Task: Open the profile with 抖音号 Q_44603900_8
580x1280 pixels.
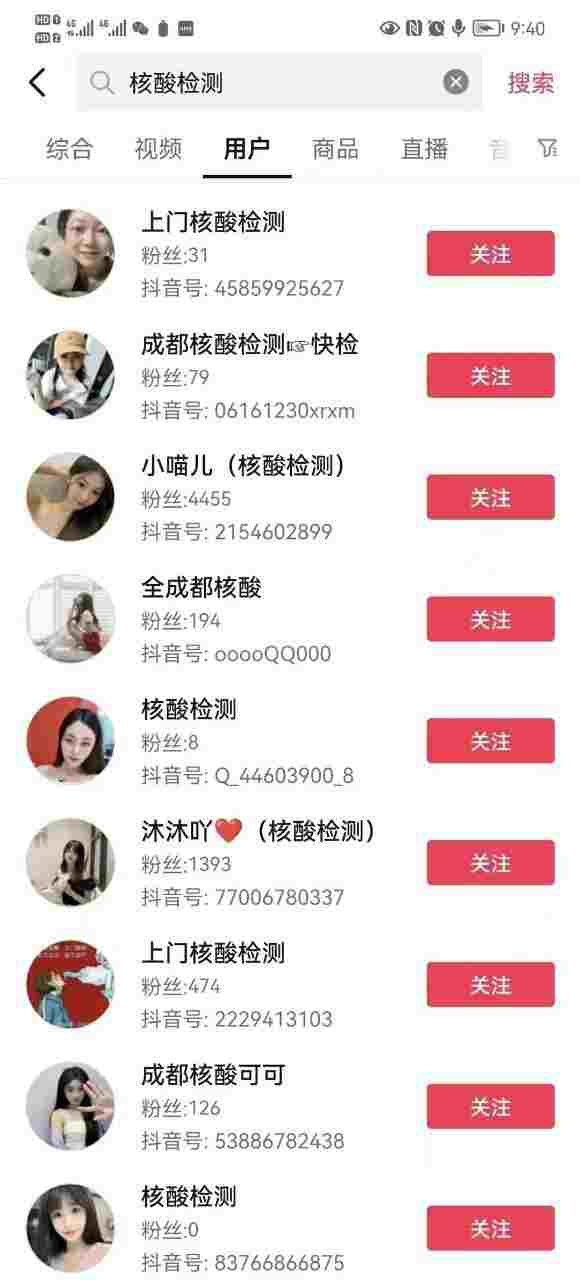Action: click(x=220, y=742)
